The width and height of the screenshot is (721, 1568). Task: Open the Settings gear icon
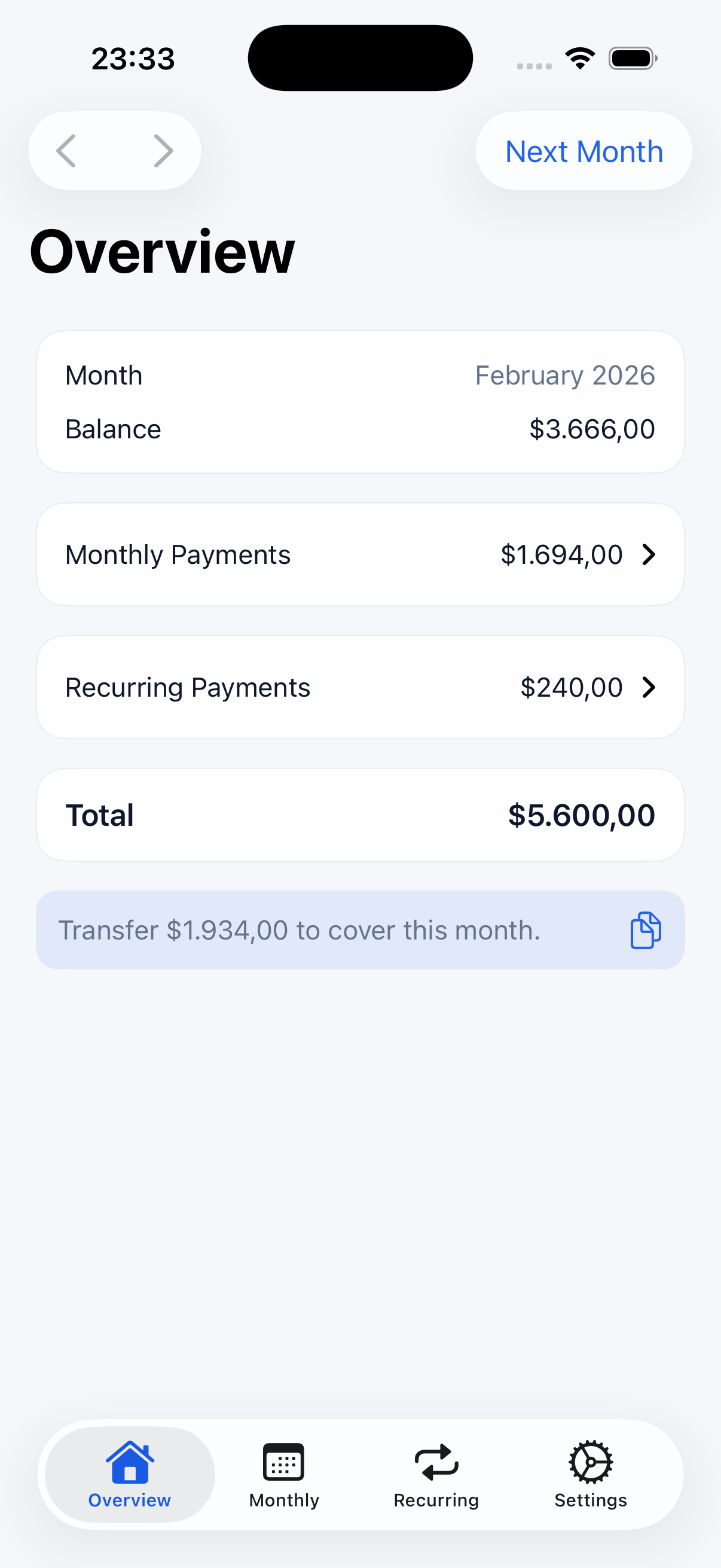tap(590, 1463)
